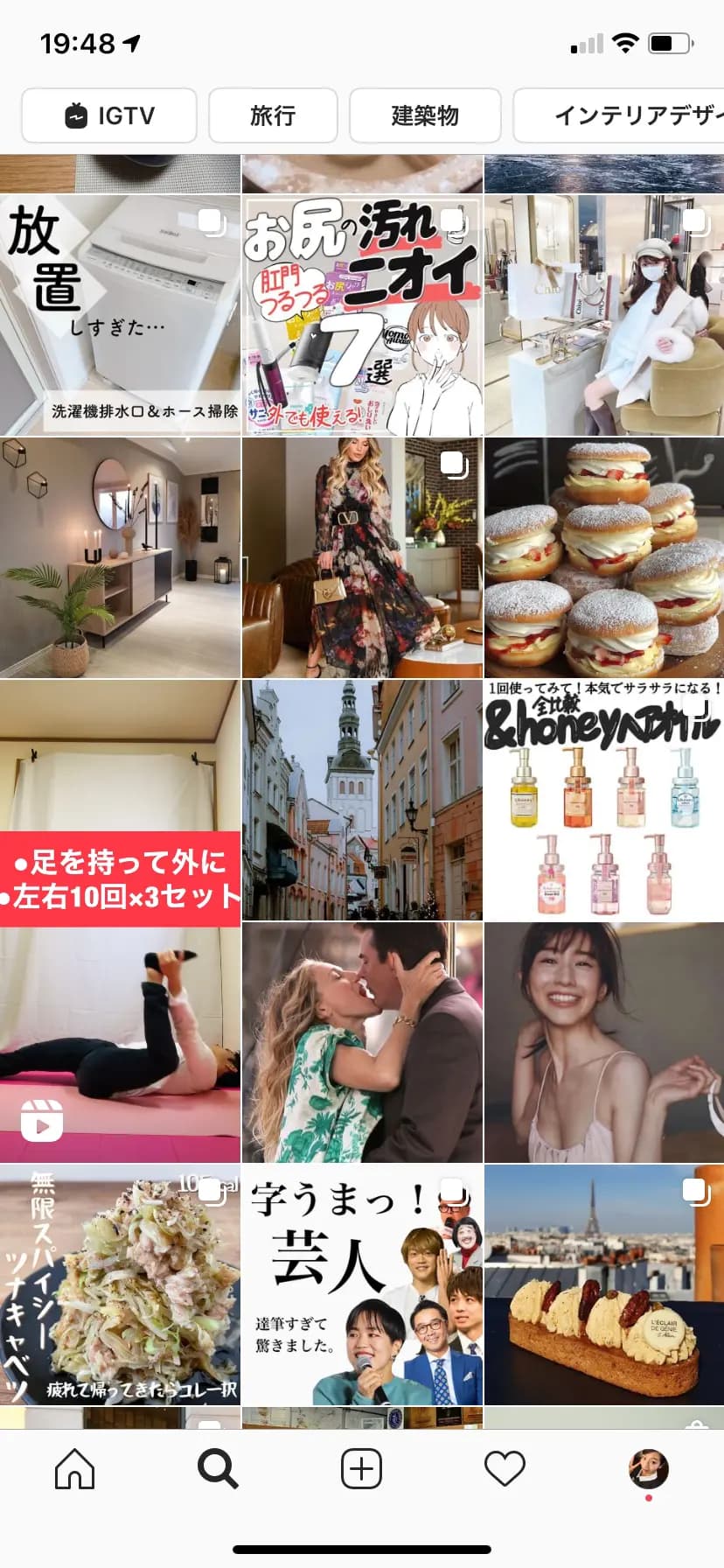The image size is (724, 1568).
Task: Play the 足を持って外に exercise reel
Action: 120,921
